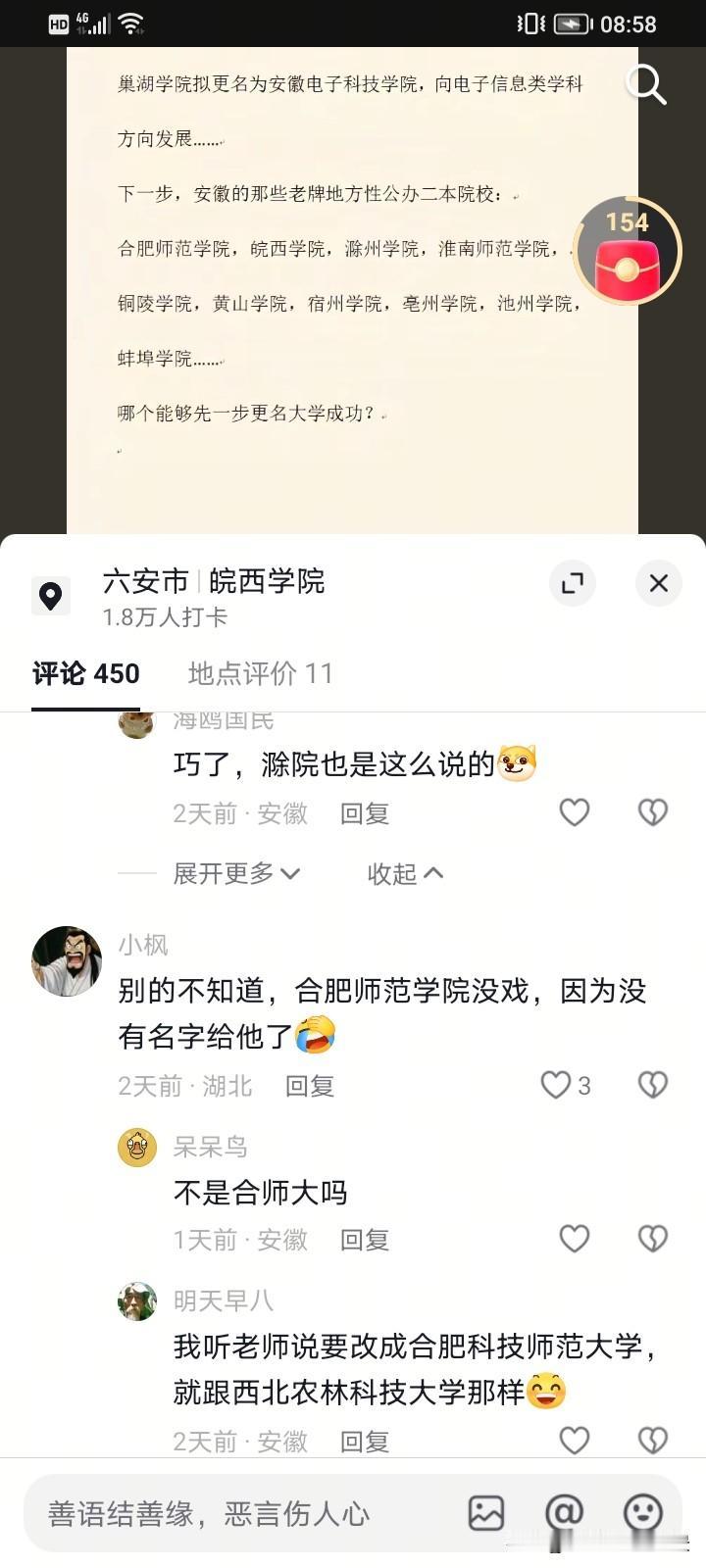Switch to the 地点评价 11 tab
This screenshot has width=706, height=1568.
260,673
